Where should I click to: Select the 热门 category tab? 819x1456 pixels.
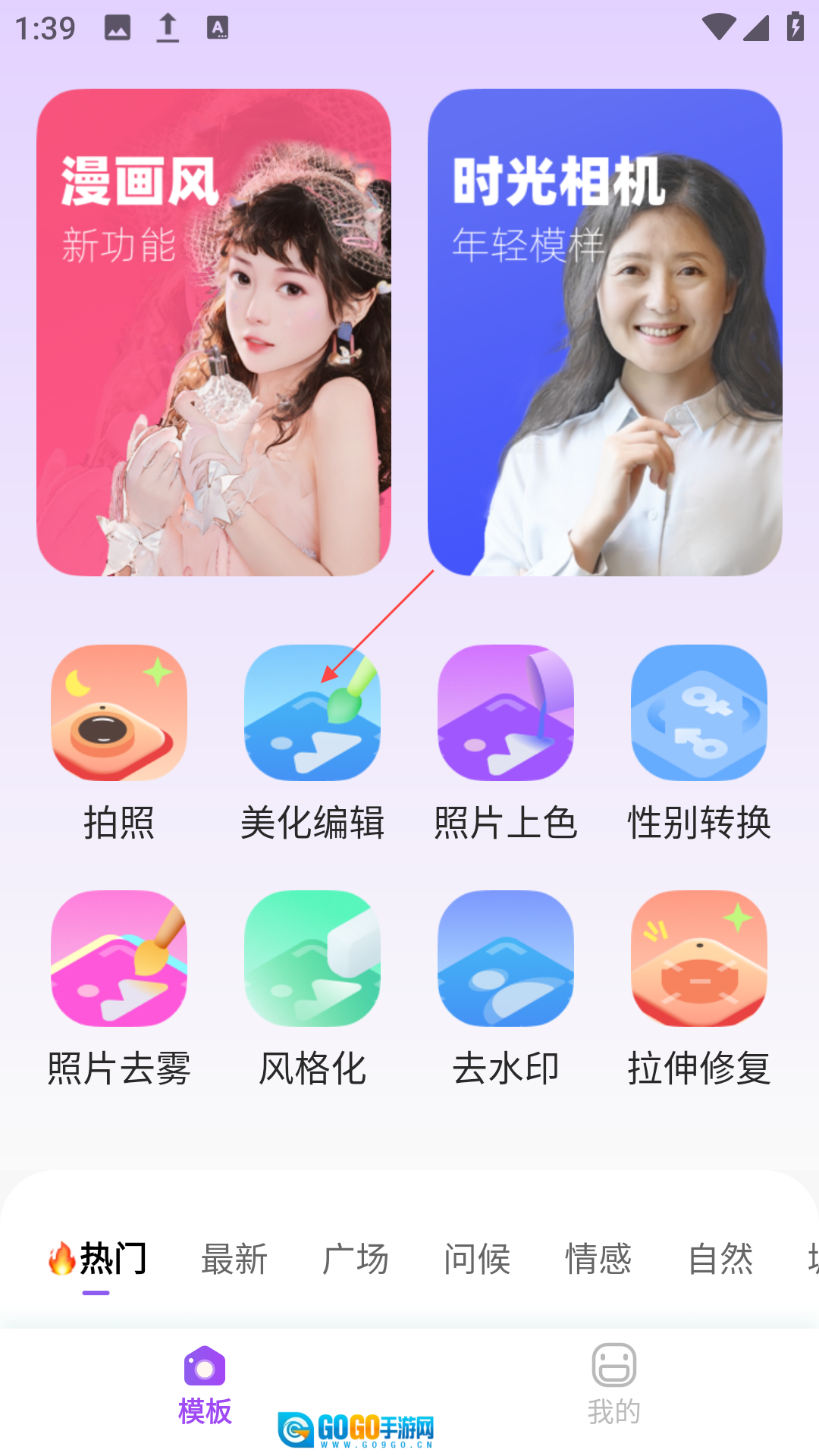pyautogui.click(x=99, y=1259)
